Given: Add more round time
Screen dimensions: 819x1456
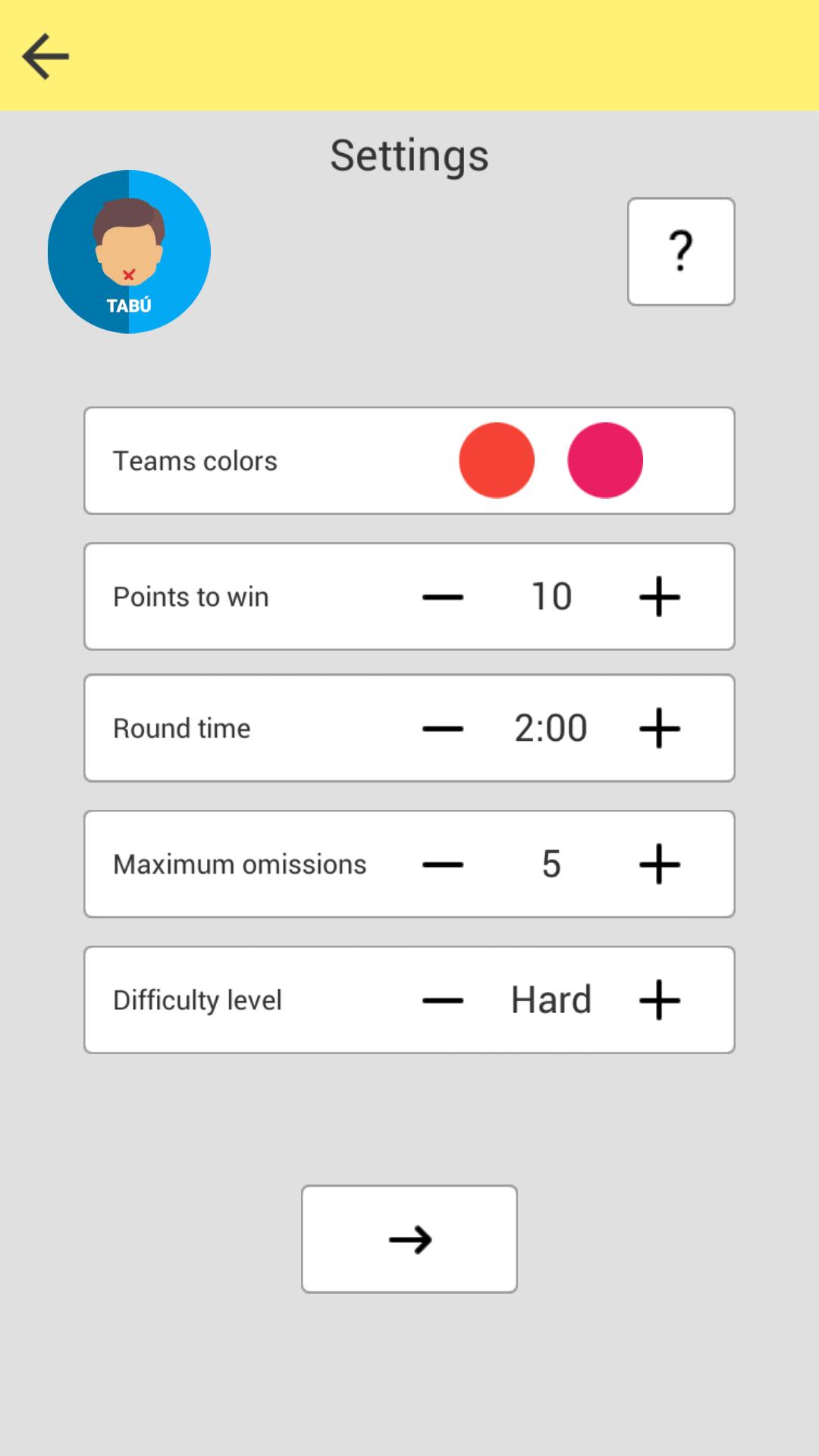Looking at the screenshot, I should (x=659, y=729).
